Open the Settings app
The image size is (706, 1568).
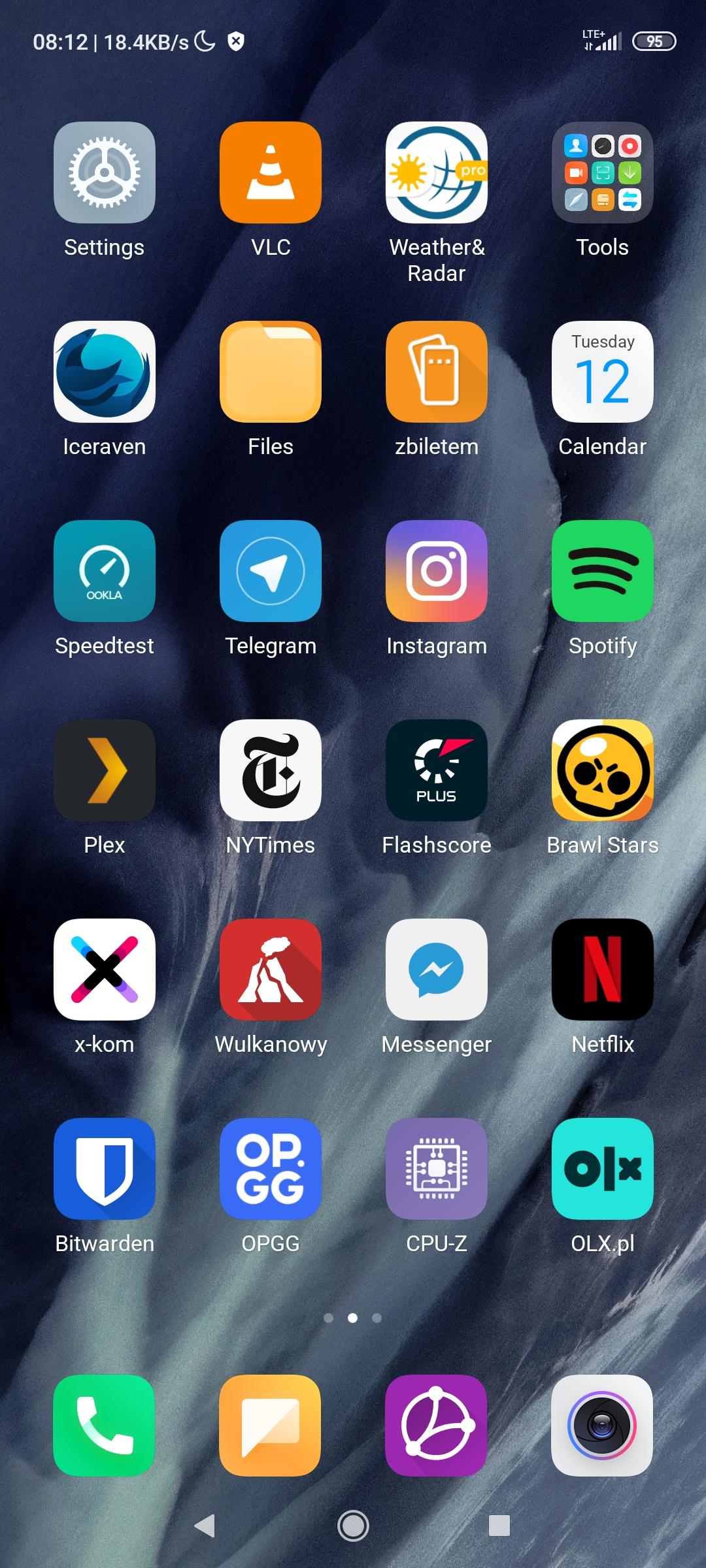click(105, 172)
